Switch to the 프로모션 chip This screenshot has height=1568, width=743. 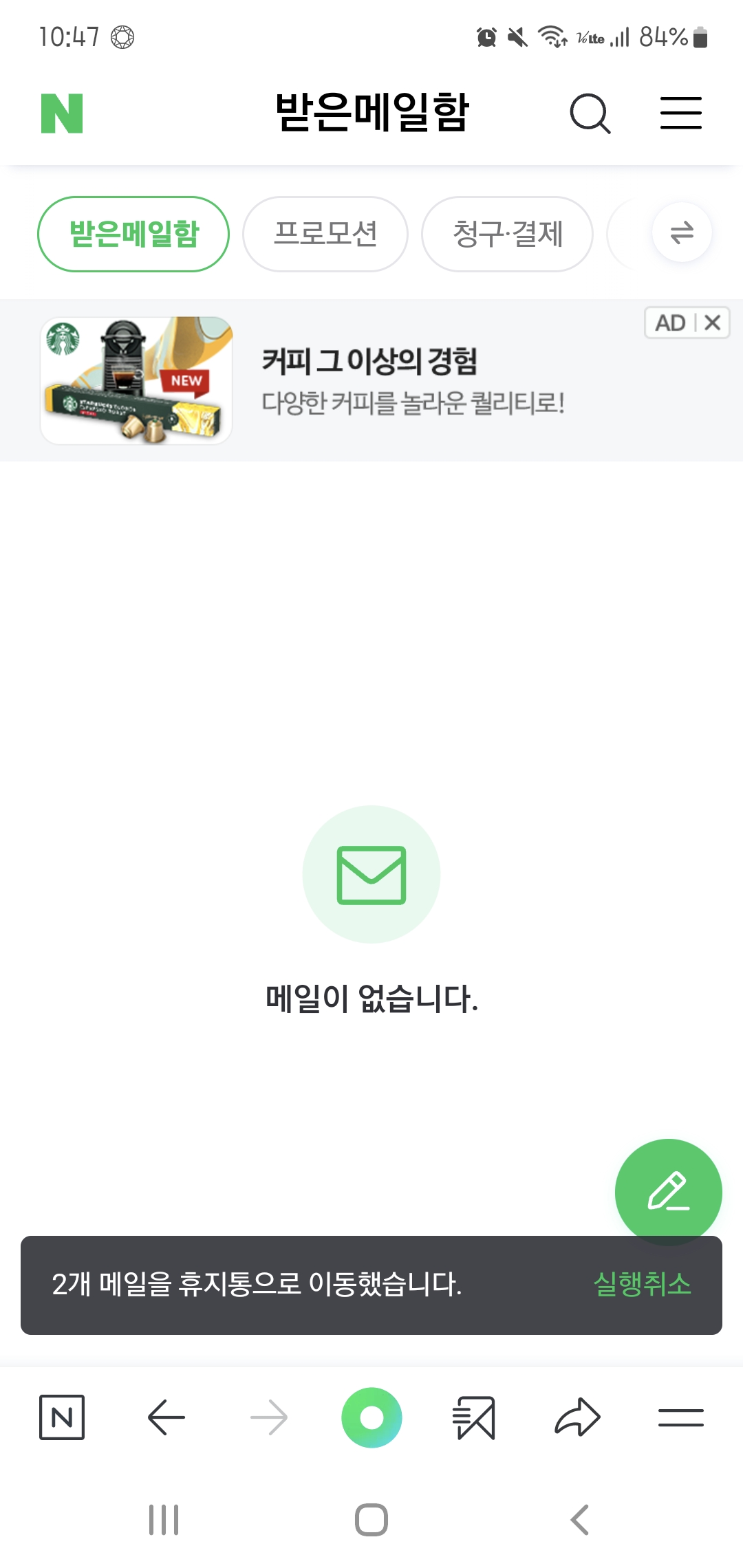[x=325, y=234]
